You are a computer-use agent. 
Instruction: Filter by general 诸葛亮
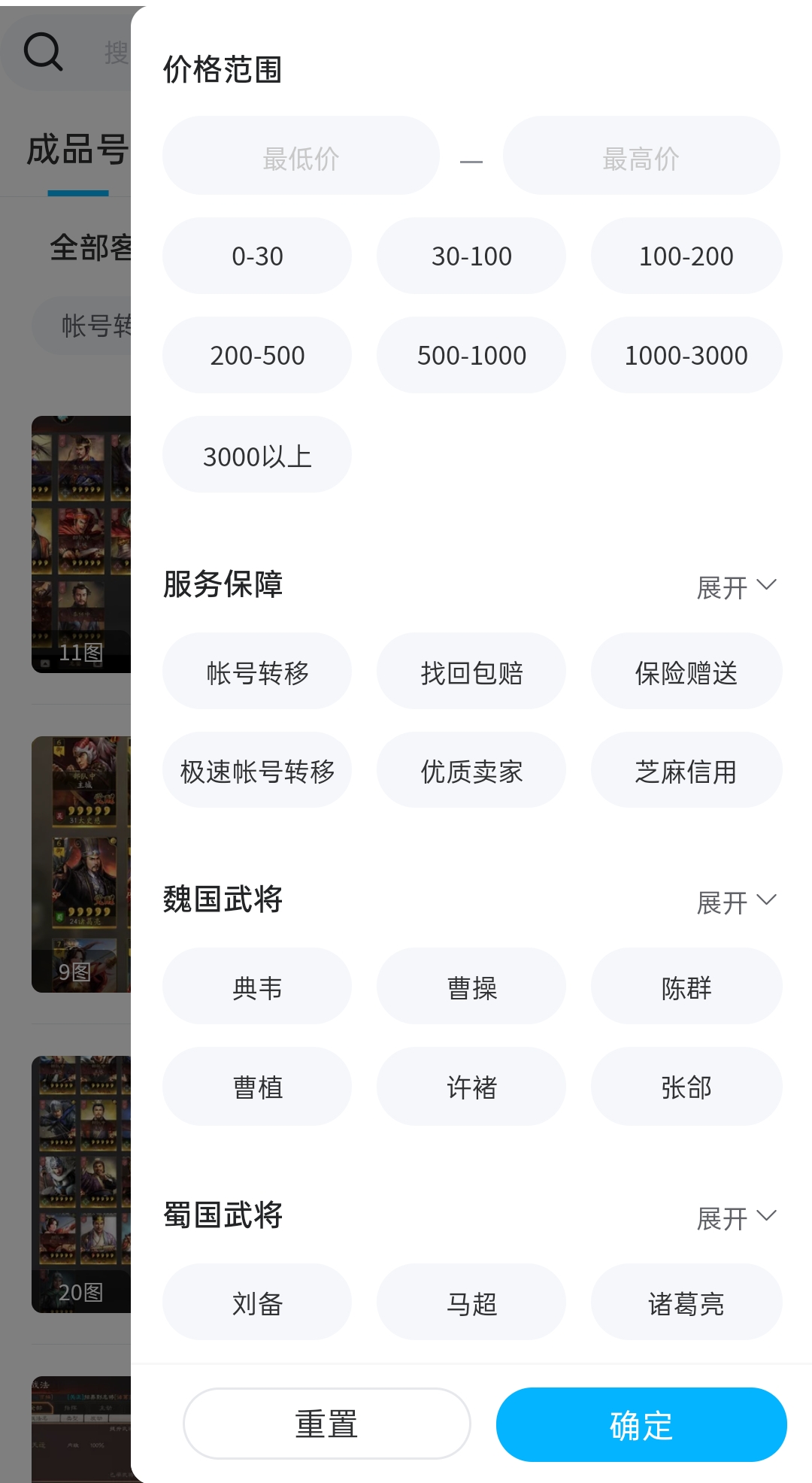pyautogui.click(x=686, y=1303)
